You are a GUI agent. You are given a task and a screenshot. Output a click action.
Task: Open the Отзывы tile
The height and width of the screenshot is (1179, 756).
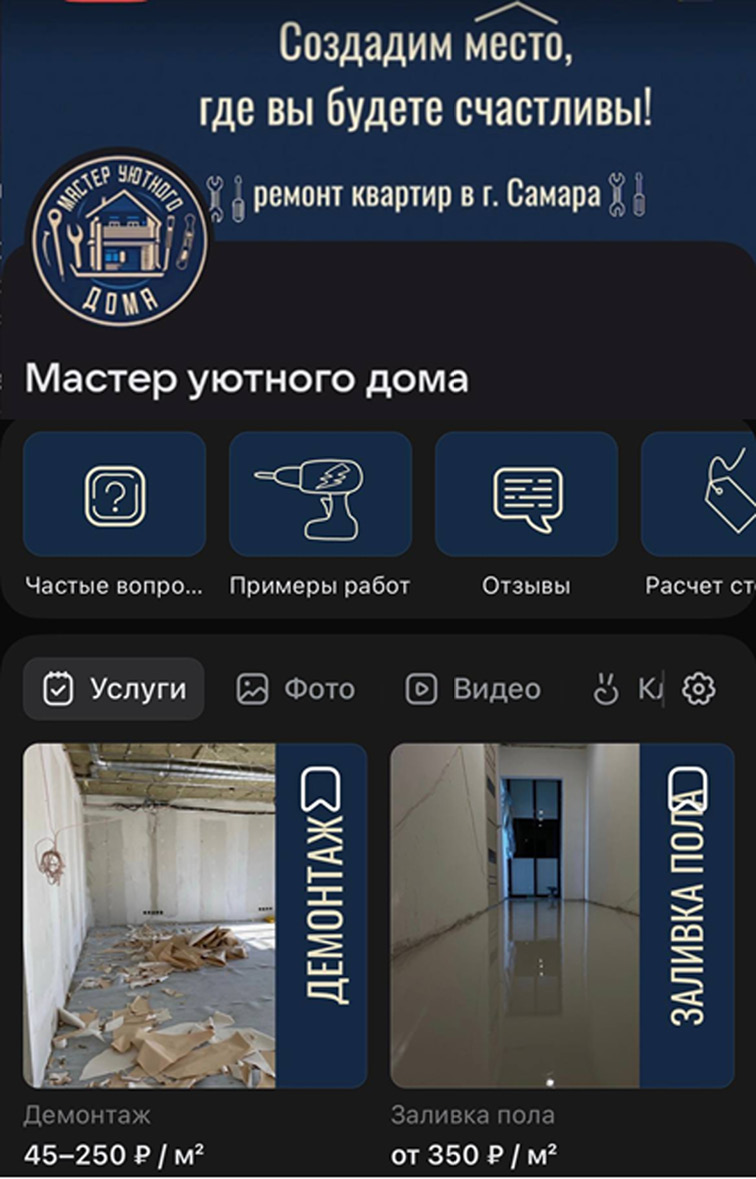coord(526,494)
